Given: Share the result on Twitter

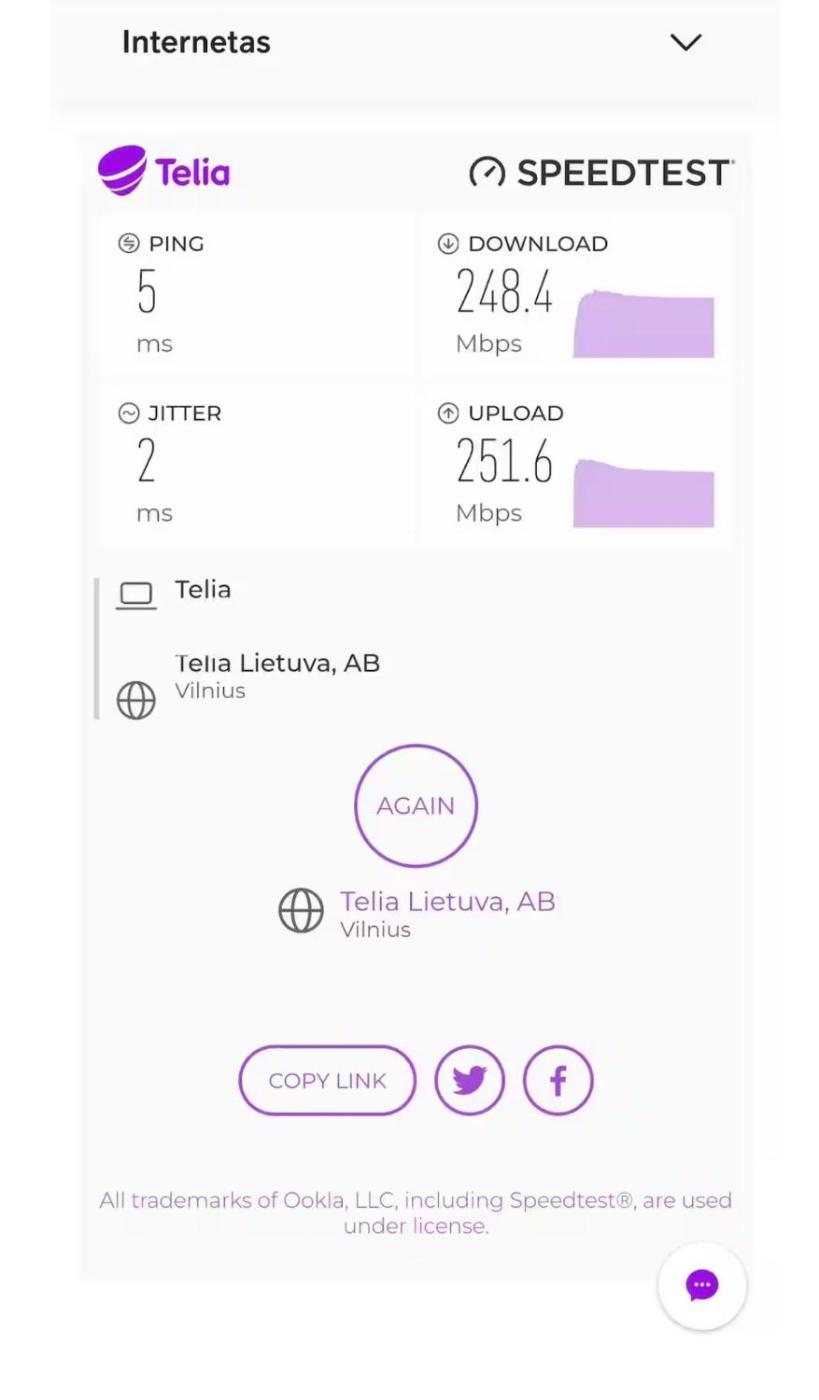Looking at the screenshot, I should [x=470, y=1081].
